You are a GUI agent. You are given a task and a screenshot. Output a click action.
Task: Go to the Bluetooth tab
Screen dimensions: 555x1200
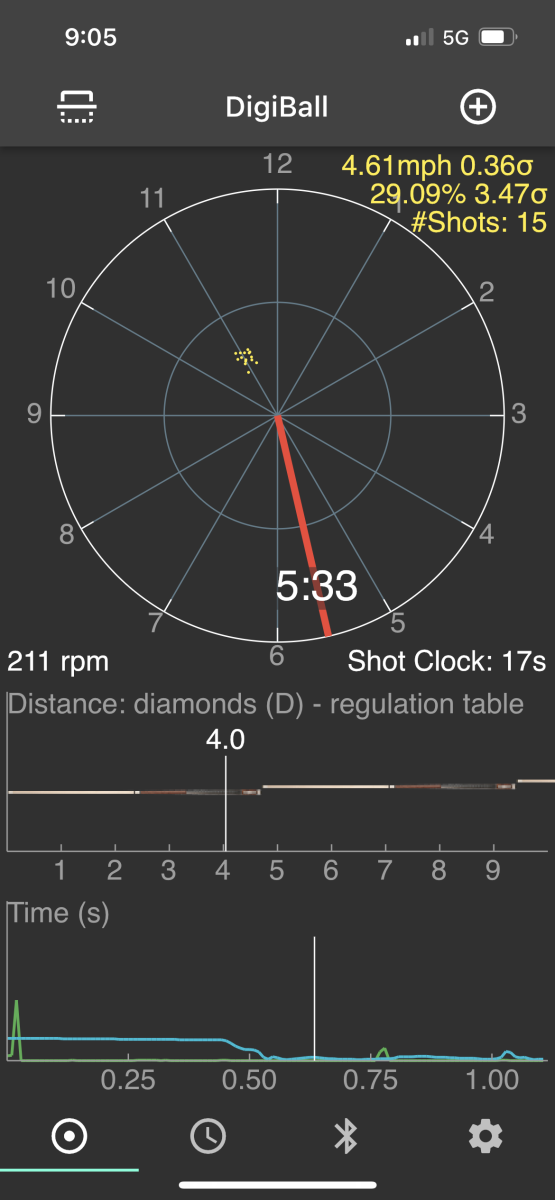(346, 1136)
